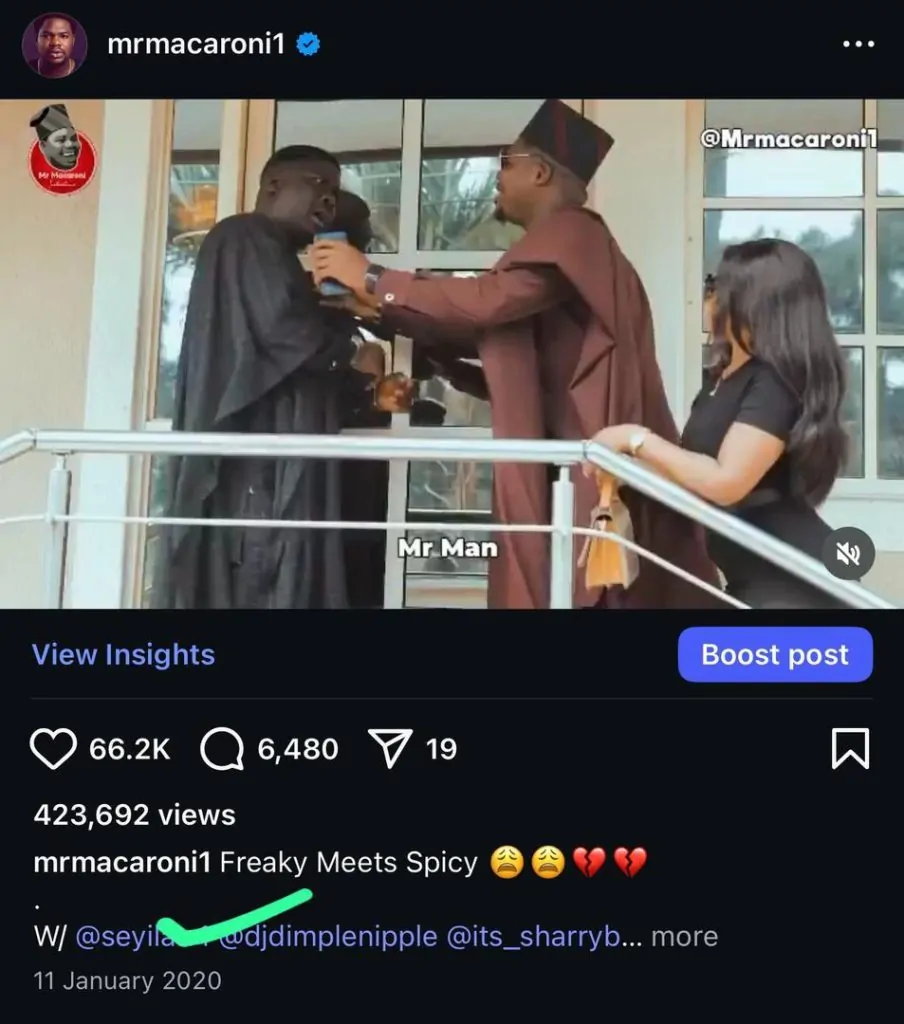Open View Insights
Viewport: 904px width, 1024px height.
tap(123, 655)
